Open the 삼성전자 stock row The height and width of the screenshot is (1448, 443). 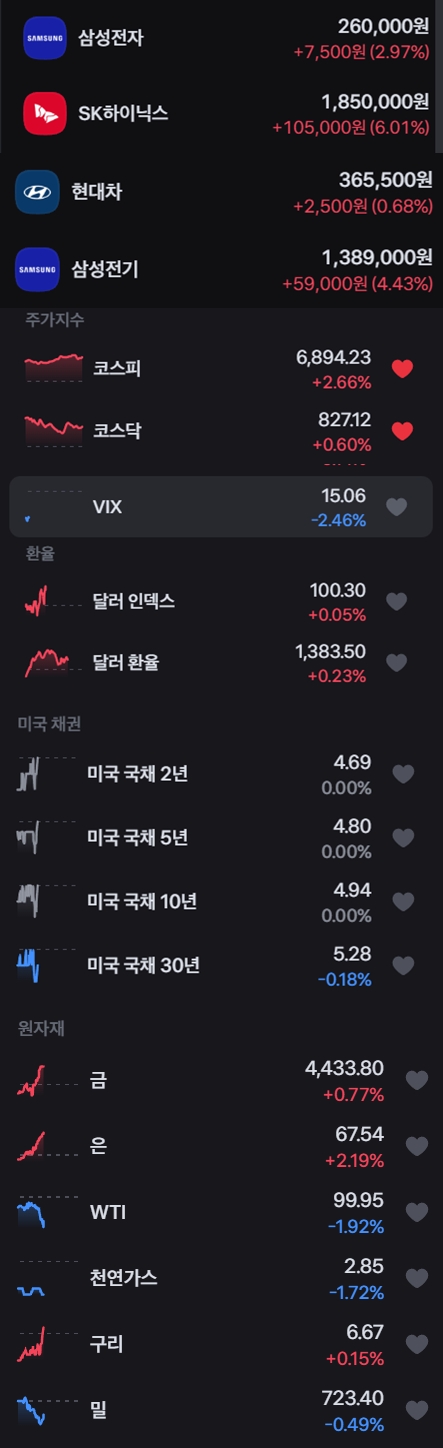click(x=221, y=39)
